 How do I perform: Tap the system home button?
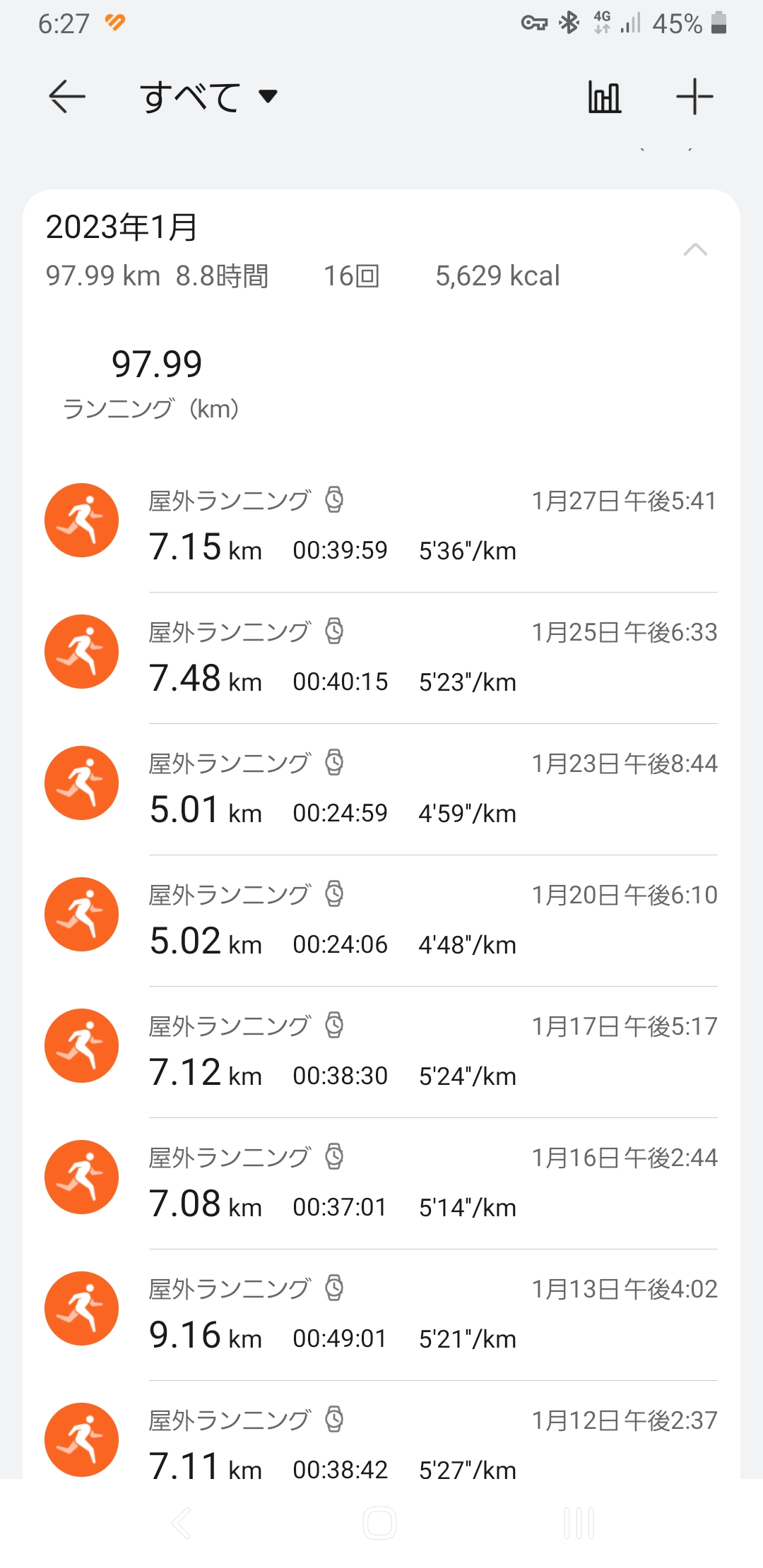380,1523
